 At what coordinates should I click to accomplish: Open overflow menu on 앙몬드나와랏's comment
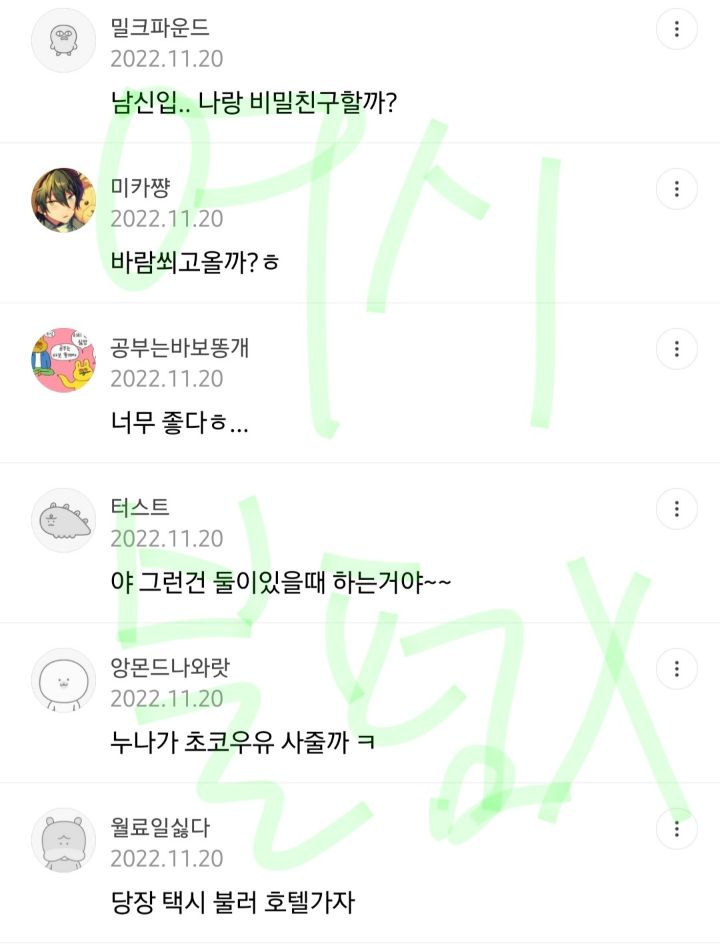point(677,669)
